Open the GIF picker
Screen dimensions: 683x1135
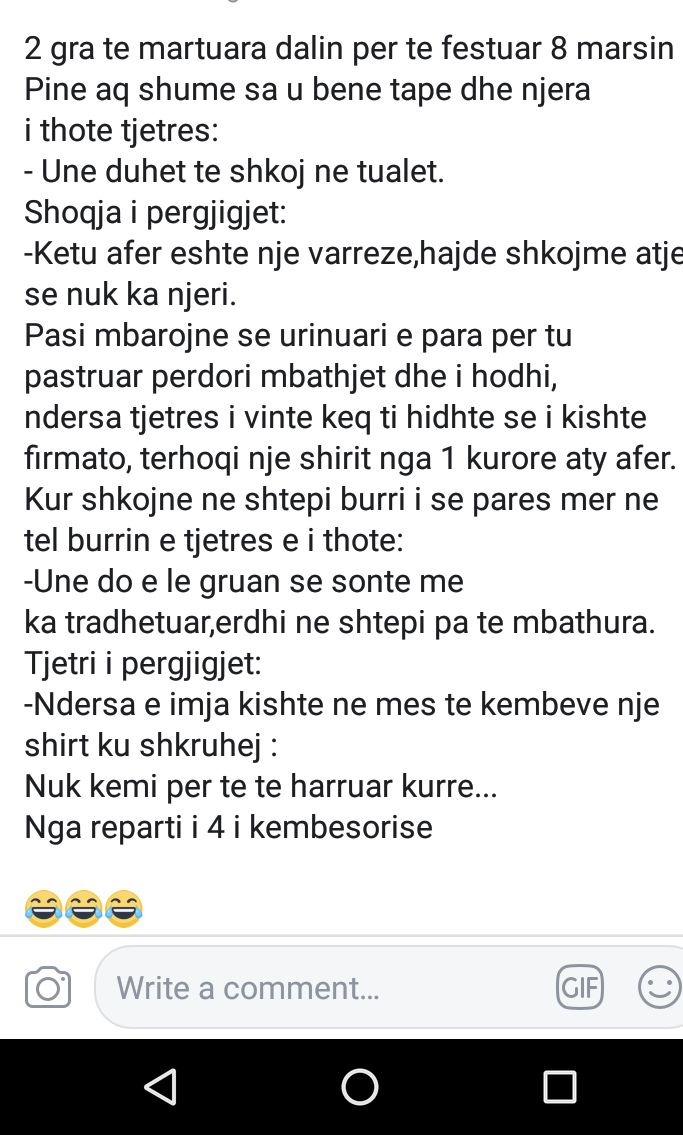coord(580,988)
